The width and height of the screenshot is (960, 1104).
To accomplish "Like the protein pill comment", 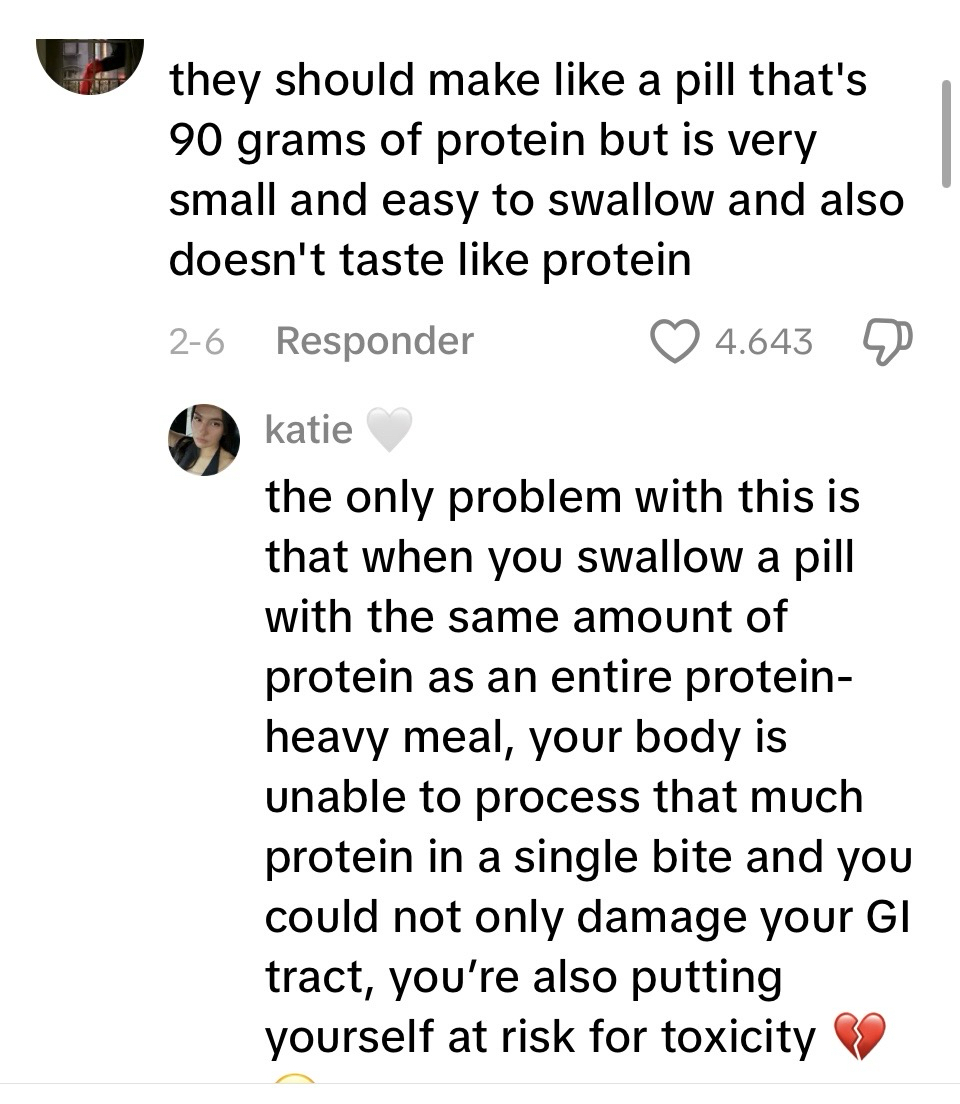I will click(676, 343).
